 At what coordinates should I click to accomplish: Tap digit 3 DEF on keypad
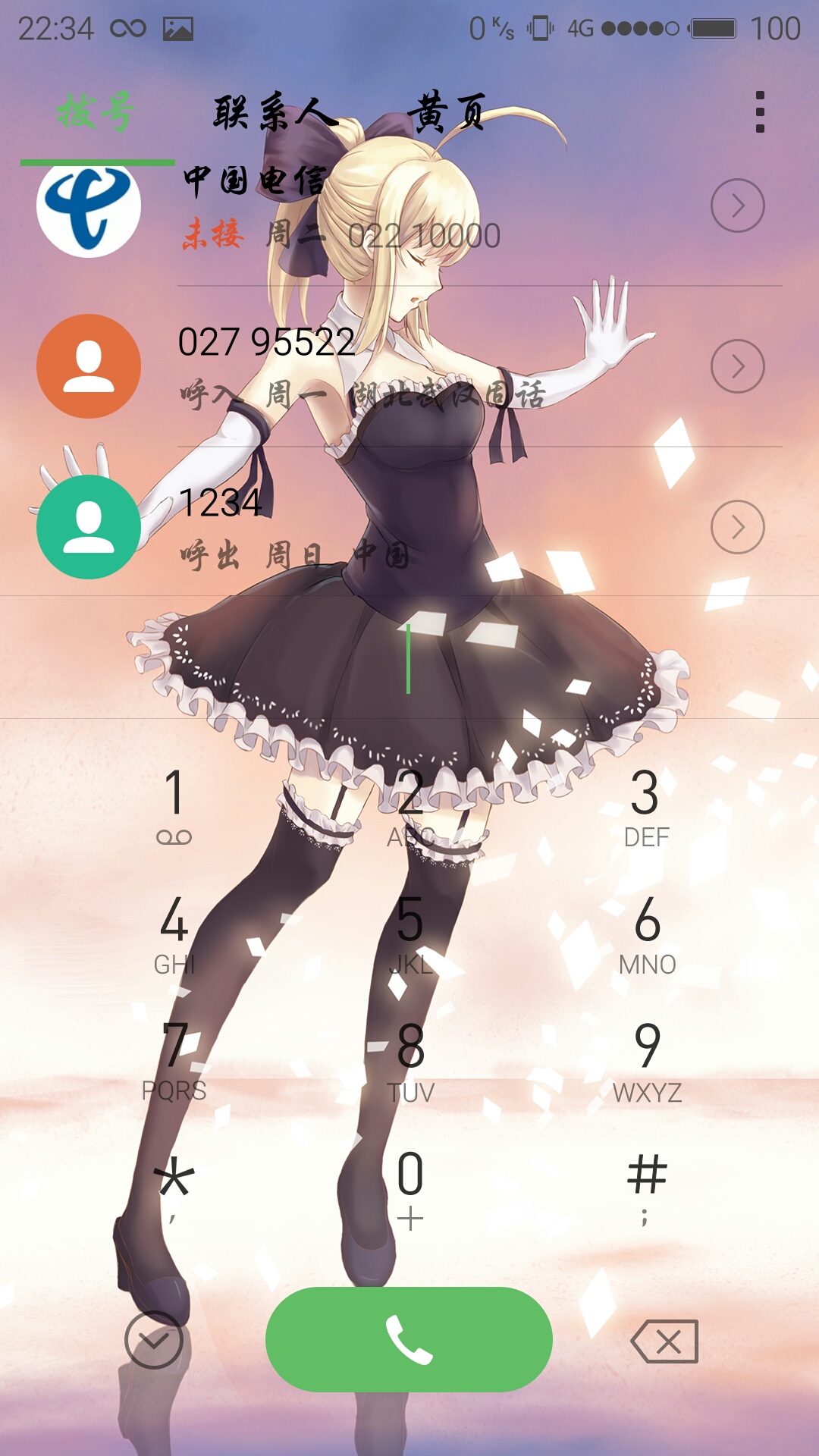tap(647, 805)
